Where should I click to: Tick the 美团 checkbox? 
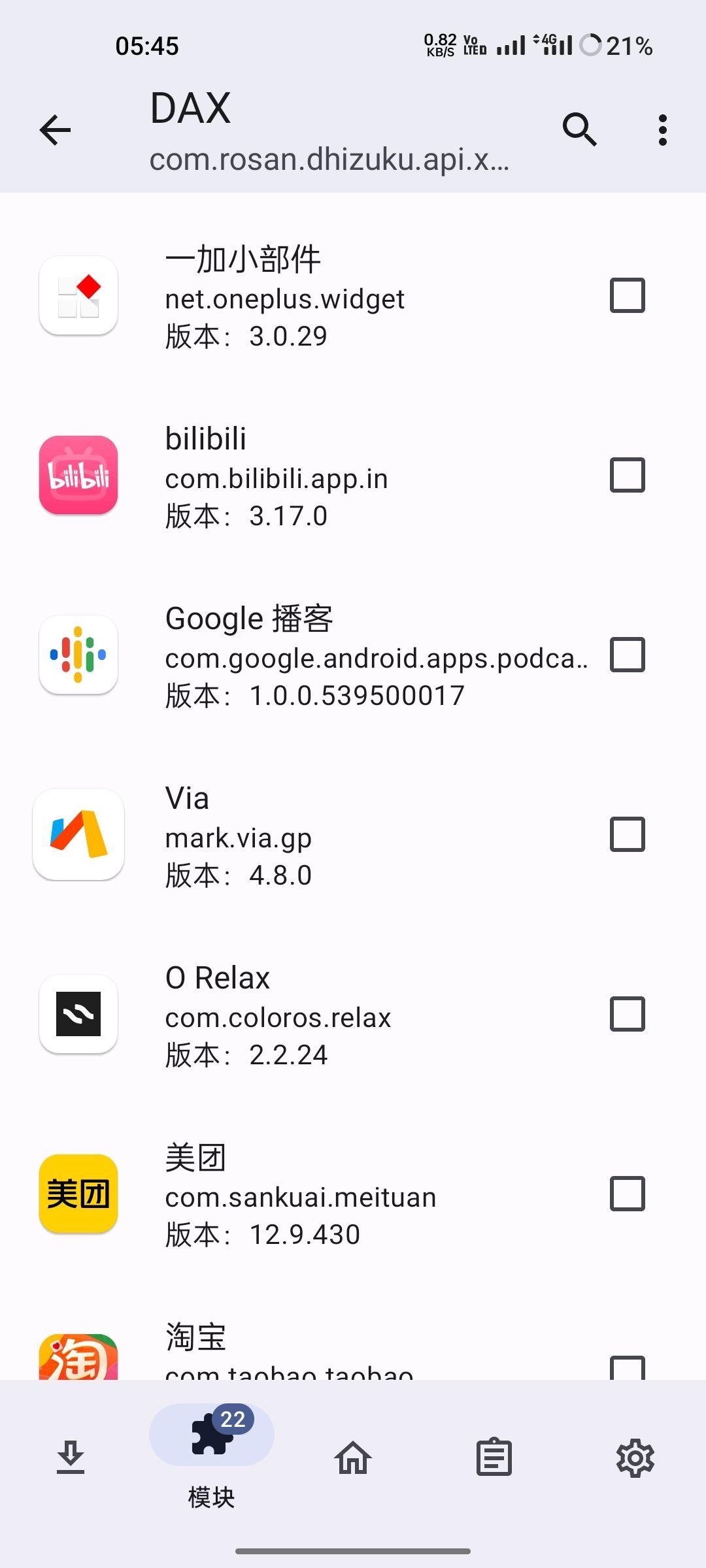pyautogui.click(x=627, y=1194)
